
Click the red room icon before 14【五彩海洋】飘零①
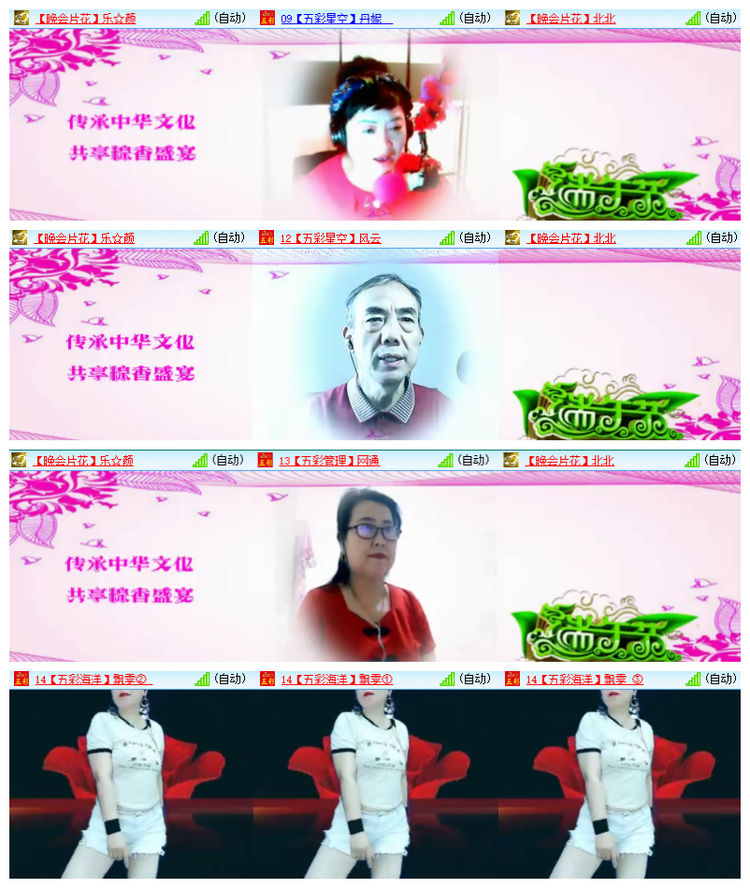click(x=264, y=678)
